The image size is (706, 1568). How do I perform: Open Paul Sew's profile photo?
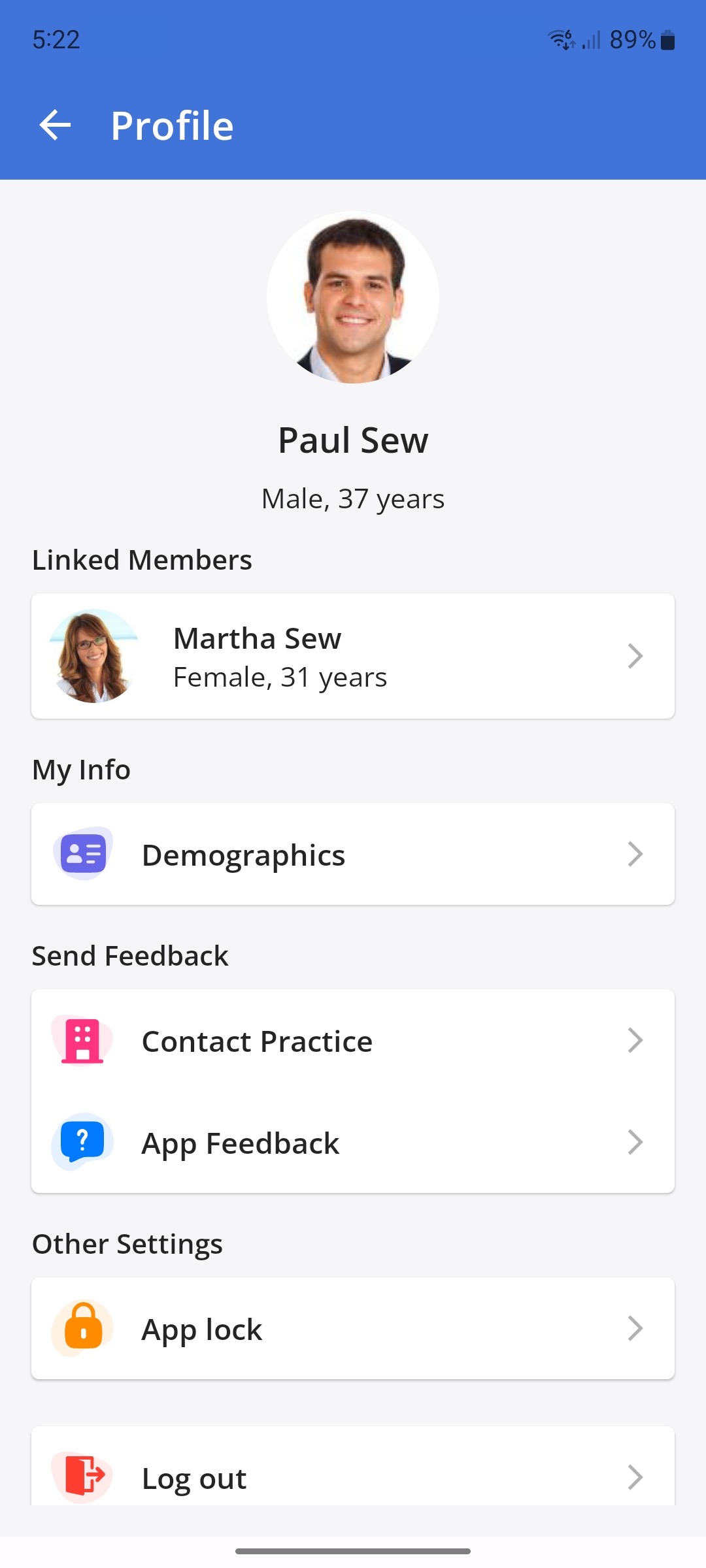point(353,297)
